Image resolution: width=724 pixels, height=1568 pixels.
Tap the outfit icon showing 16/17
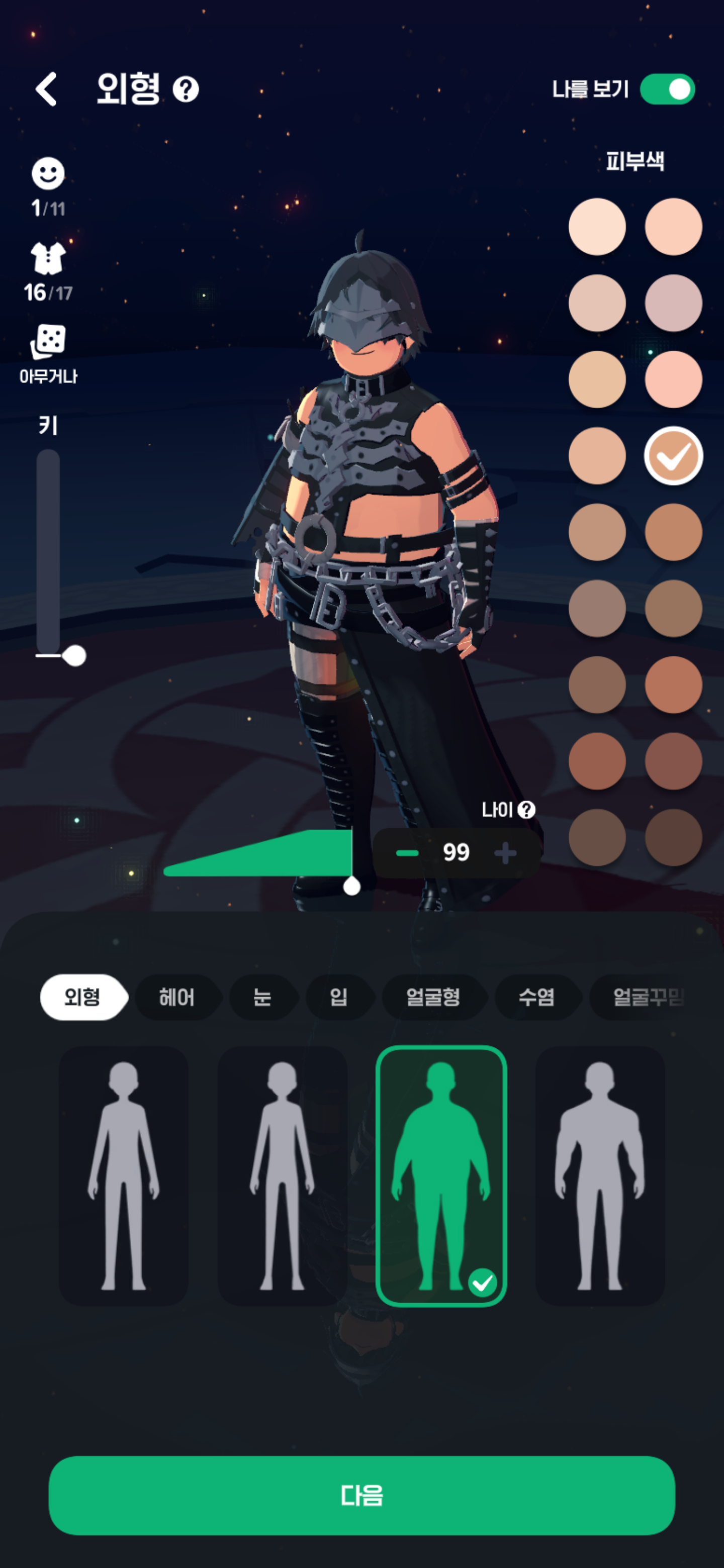pos(48,271)
